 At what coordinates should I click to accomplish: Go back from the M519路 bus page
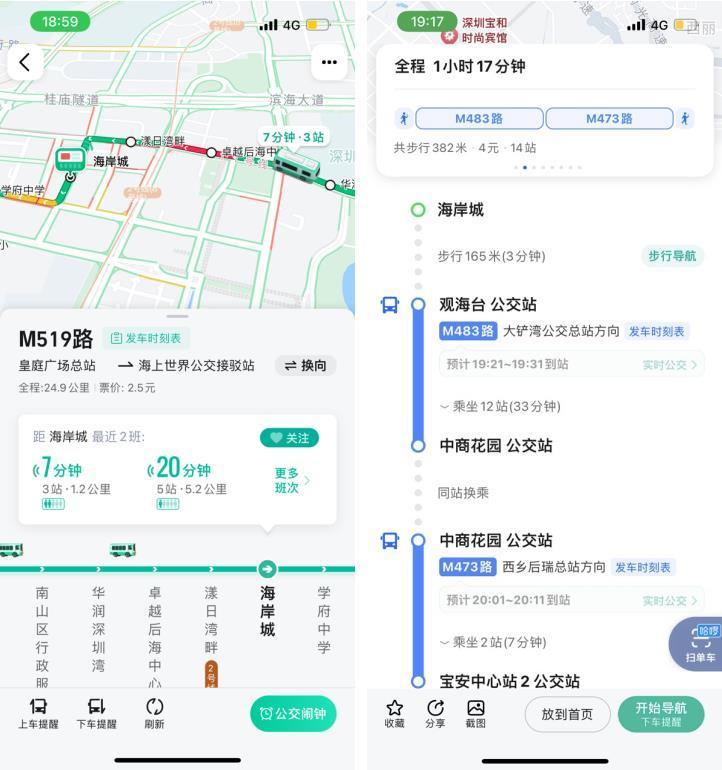[25, 62]
